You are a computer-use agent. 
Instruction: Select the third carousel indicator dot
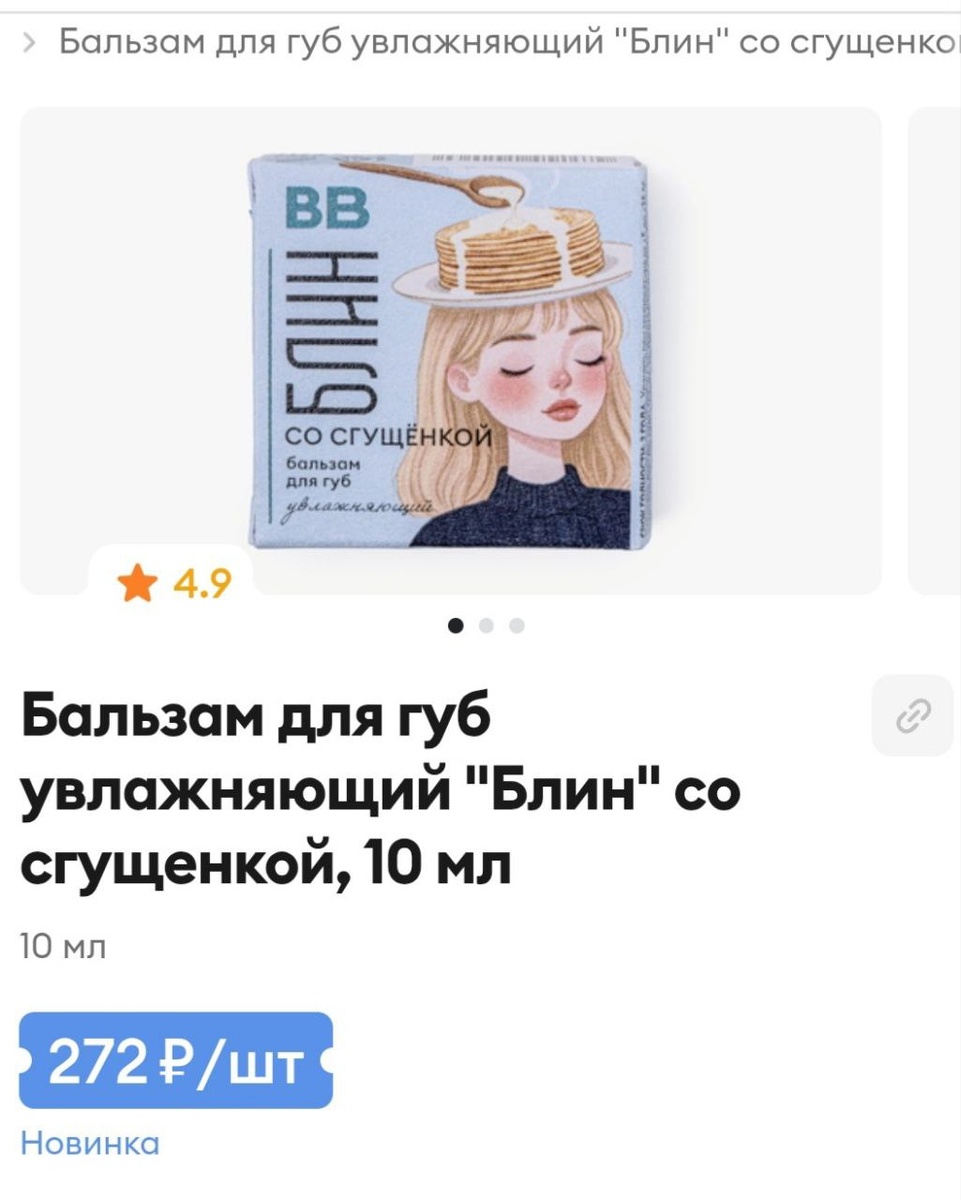[x=516, y=624]
